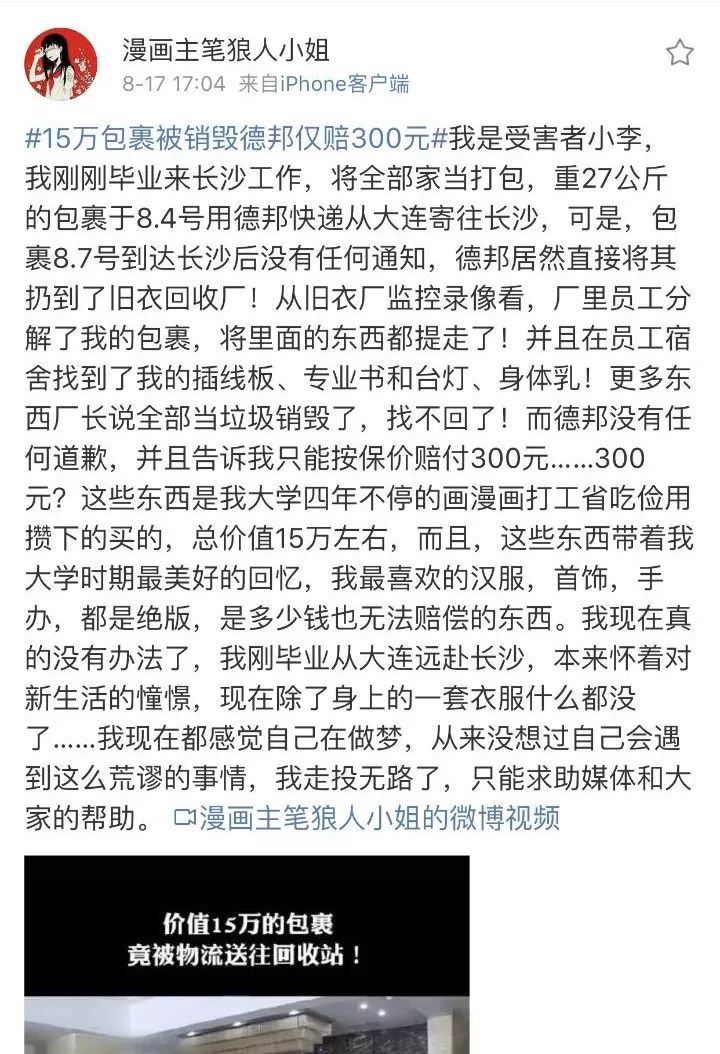Viewport: 720px width, 1054px height.
Task: Open 漫画主笔狼人小姐's profile avatar
Action: click(60, 64)
